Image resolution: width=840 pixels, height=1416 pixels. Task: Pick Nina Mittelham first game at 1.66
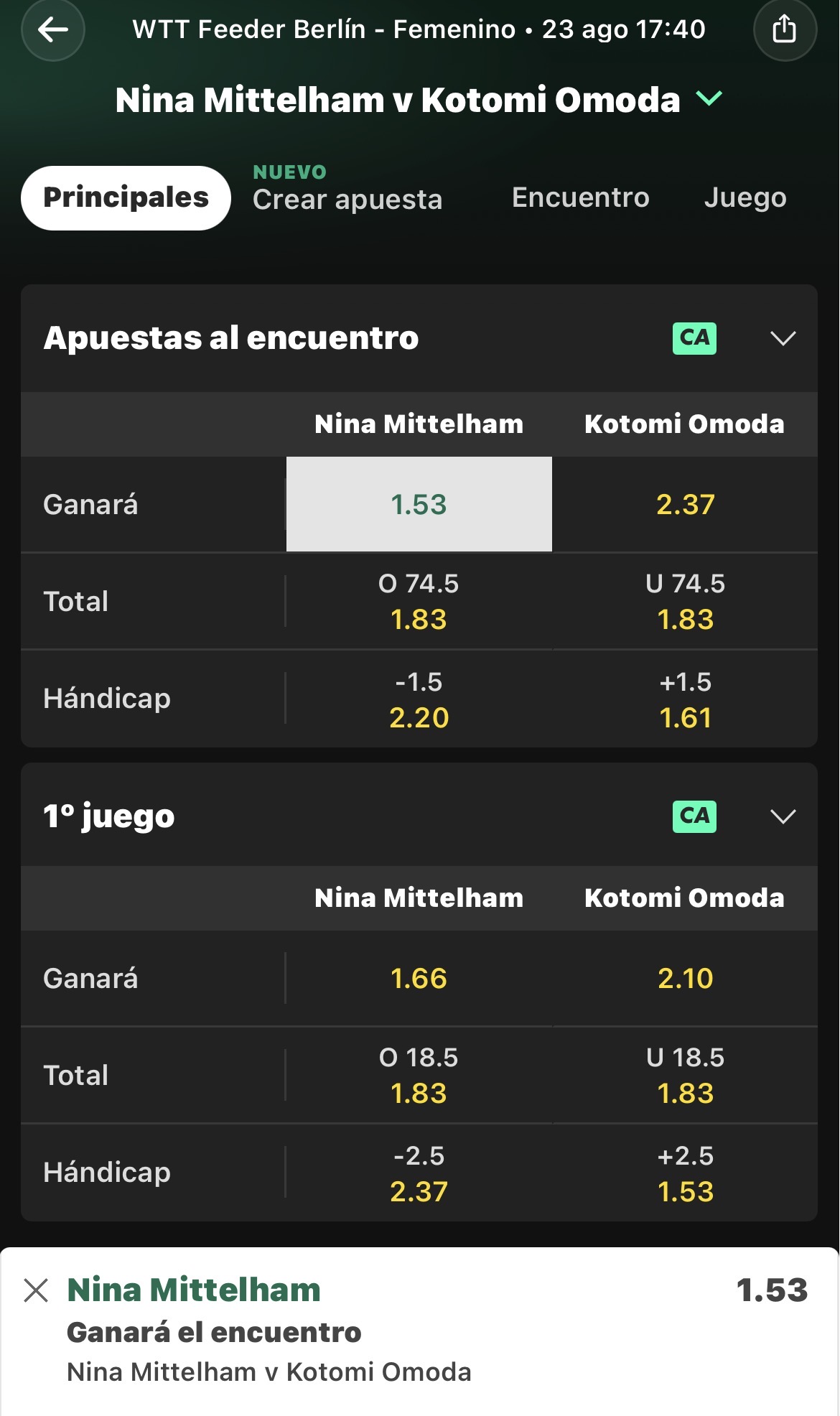(419, 978)
